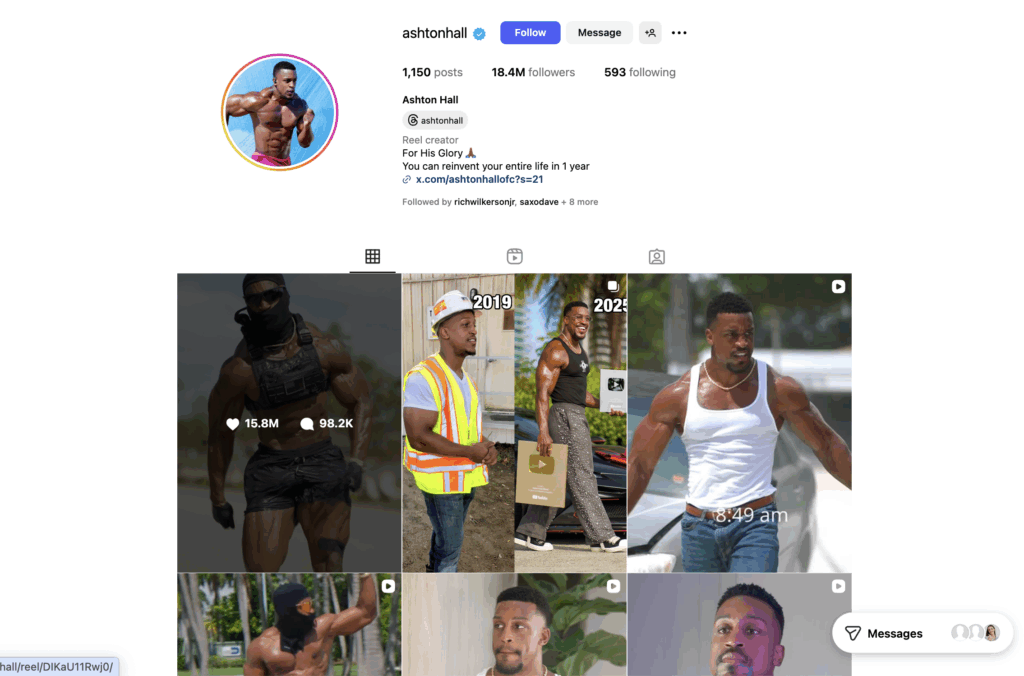Viewport: 1024px width, 676px height.
Task: Open similar account suggestions icon
Action: point(651,33)
